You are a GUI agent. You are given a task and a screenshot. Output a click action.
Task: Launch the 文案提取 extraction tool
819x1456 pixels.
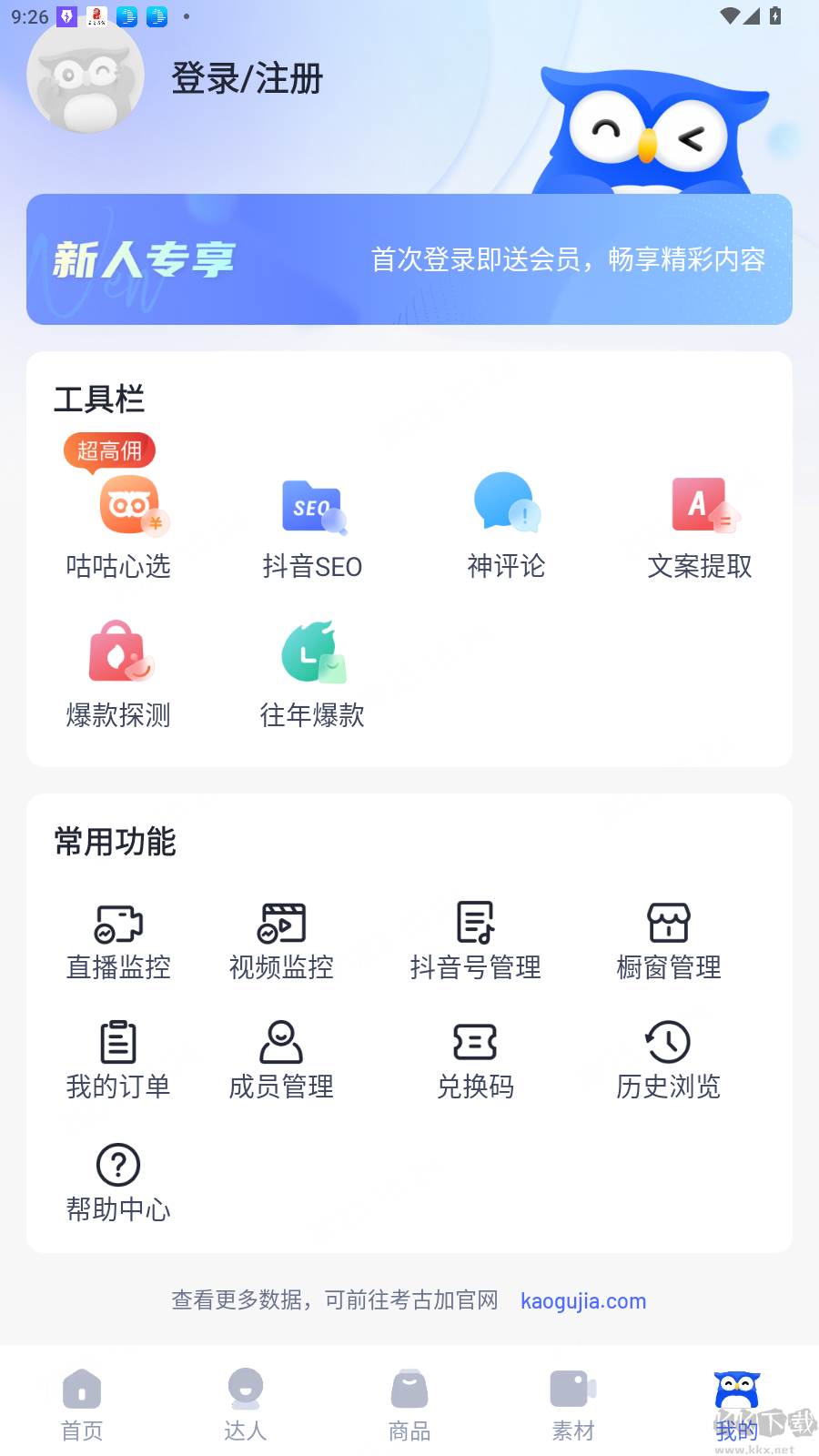coord(699,528)
